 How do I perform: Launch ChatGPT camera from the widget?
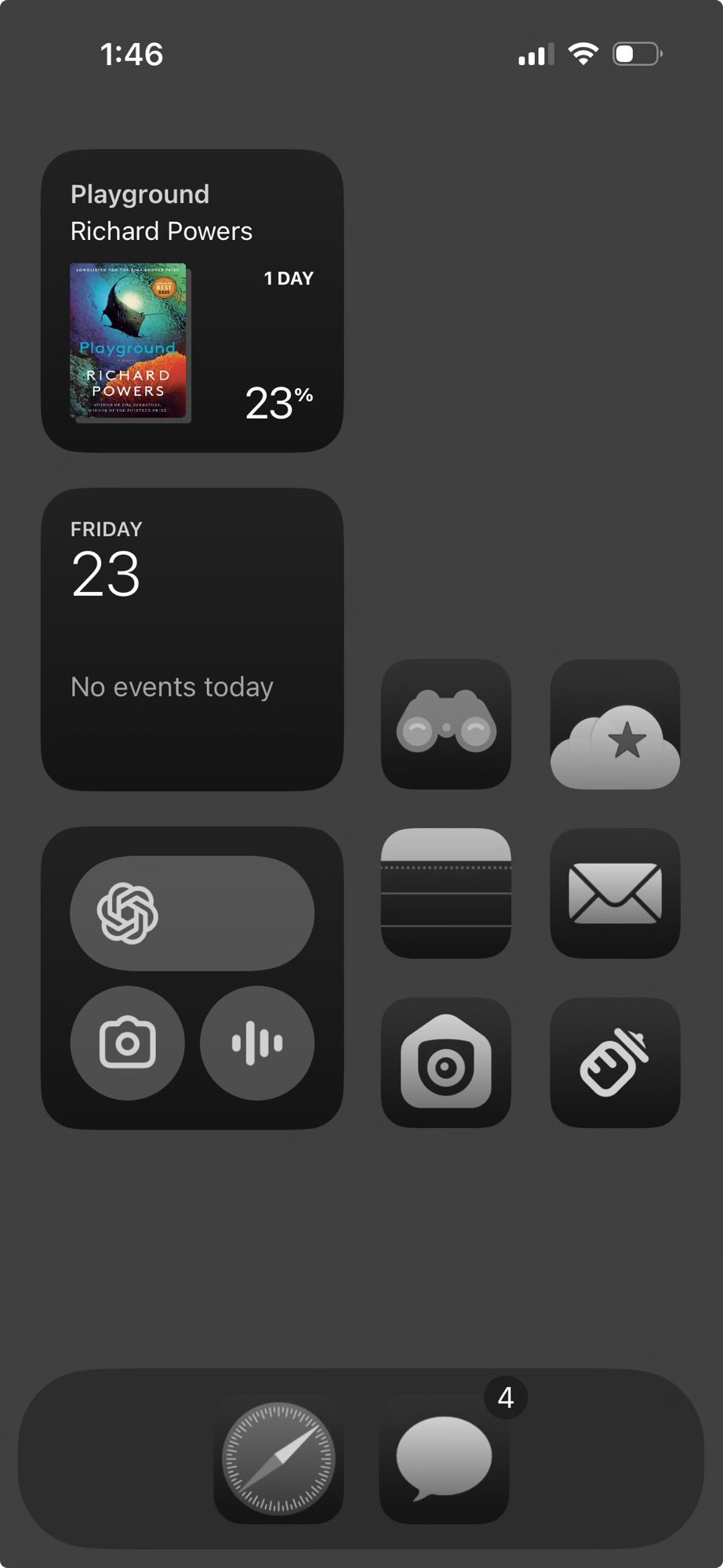[x=128, y=1043]
